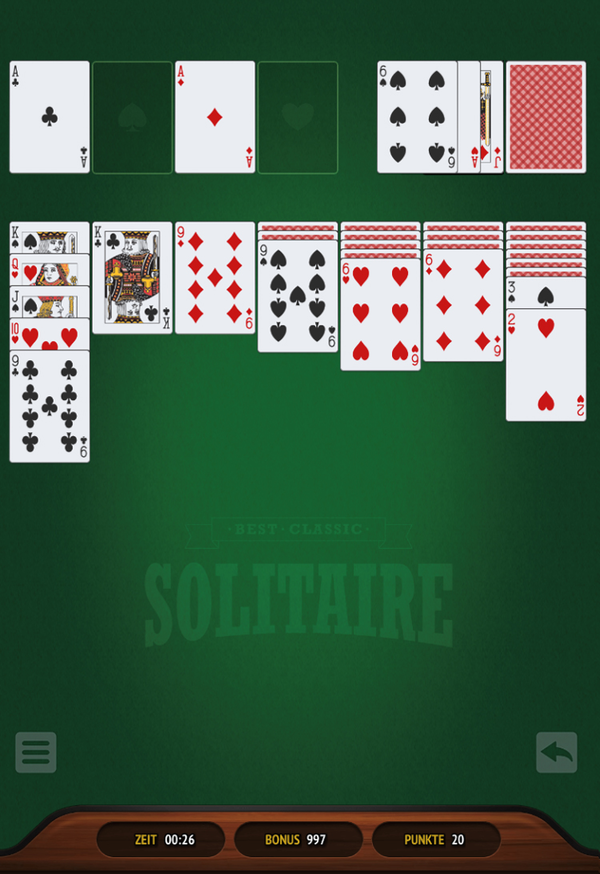Image resolution: width=600 pixels, height=874 pixels.
Task: Open the hamburger menu
Action: [x=36, y=752]
